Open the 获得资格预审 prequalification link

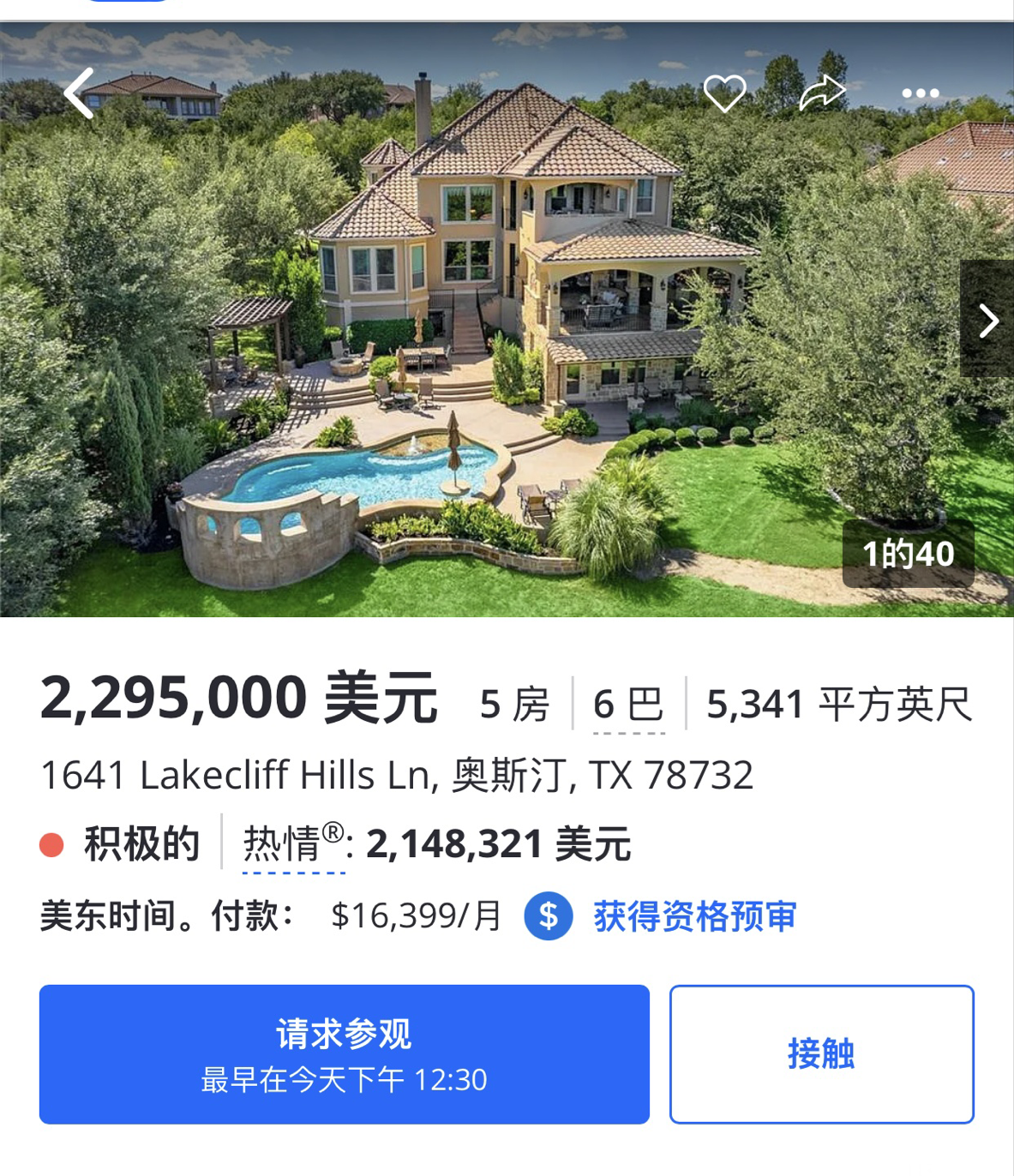(694, 916)
